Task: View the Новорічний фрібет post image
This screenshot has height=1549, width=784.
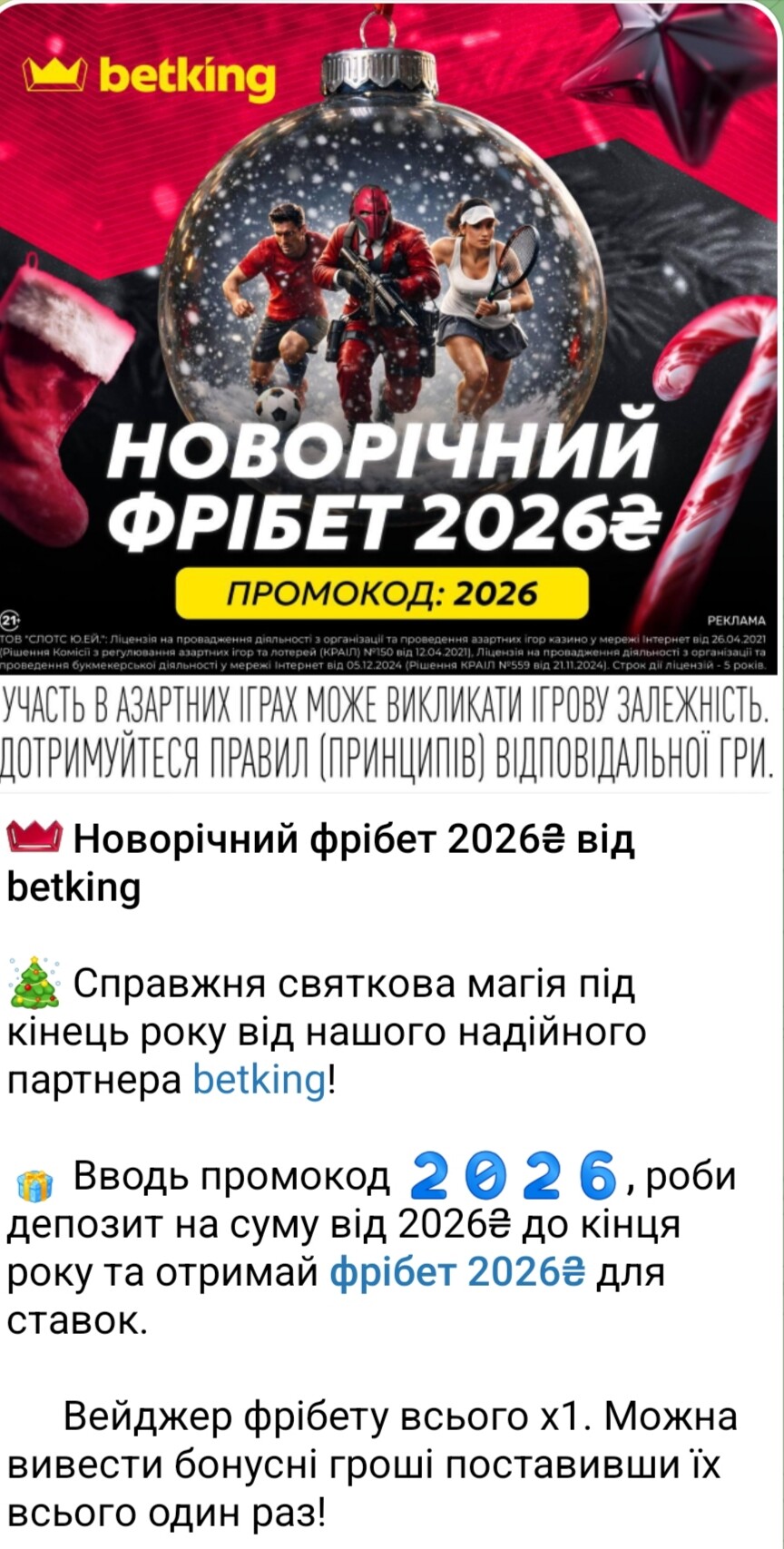Action: point(390,345)
